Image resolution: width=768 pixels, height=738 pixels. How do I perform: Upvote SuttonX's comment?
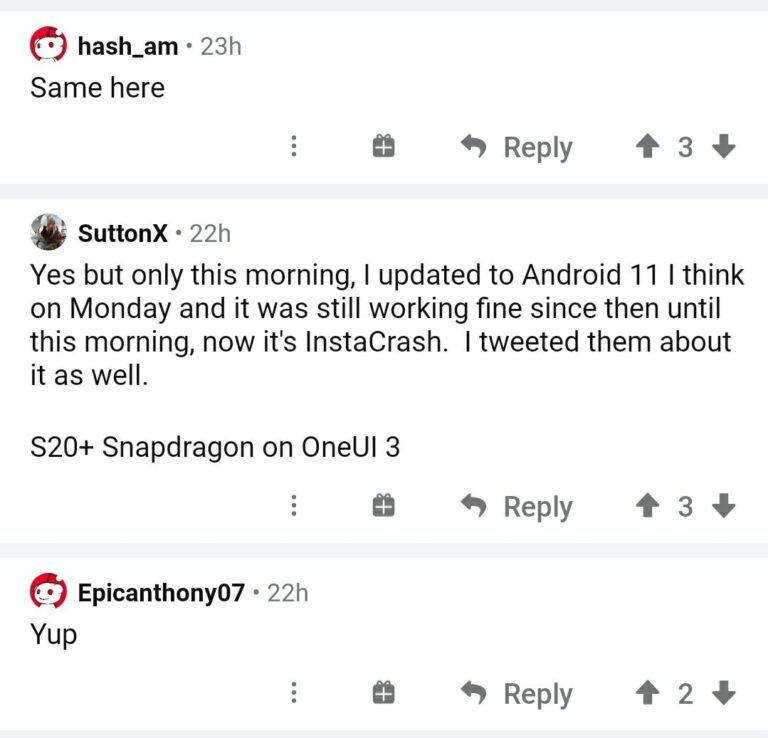point(647,506)
